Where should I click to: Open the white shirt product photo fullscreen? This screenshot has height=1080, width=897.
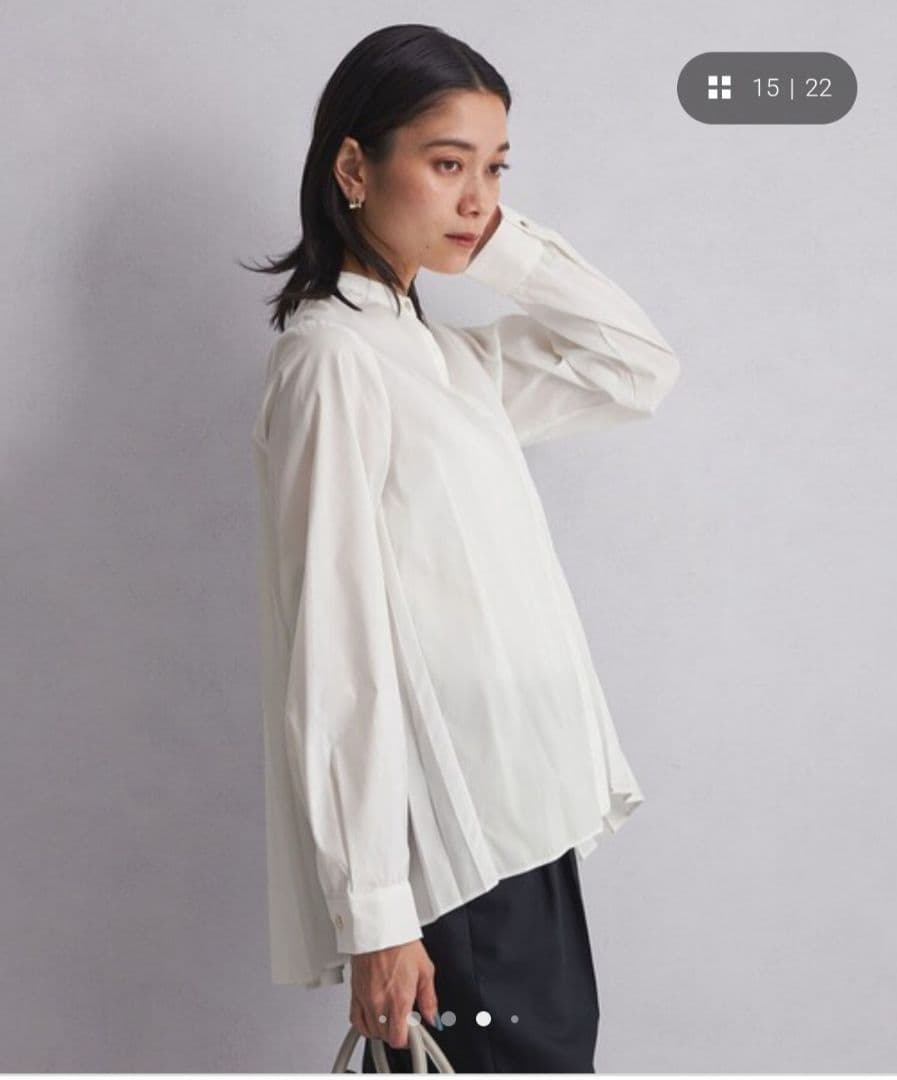point(448,537)
